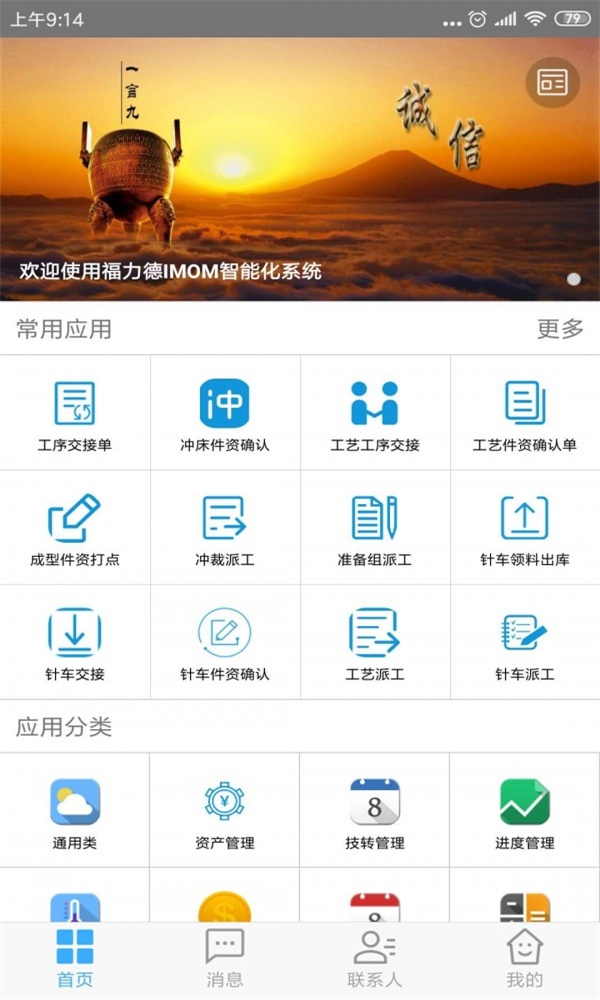Image resolution: width=600 pixels, height=1000 pixels.
Task: Open the 资产管理 category
Action: click(225, 812)
